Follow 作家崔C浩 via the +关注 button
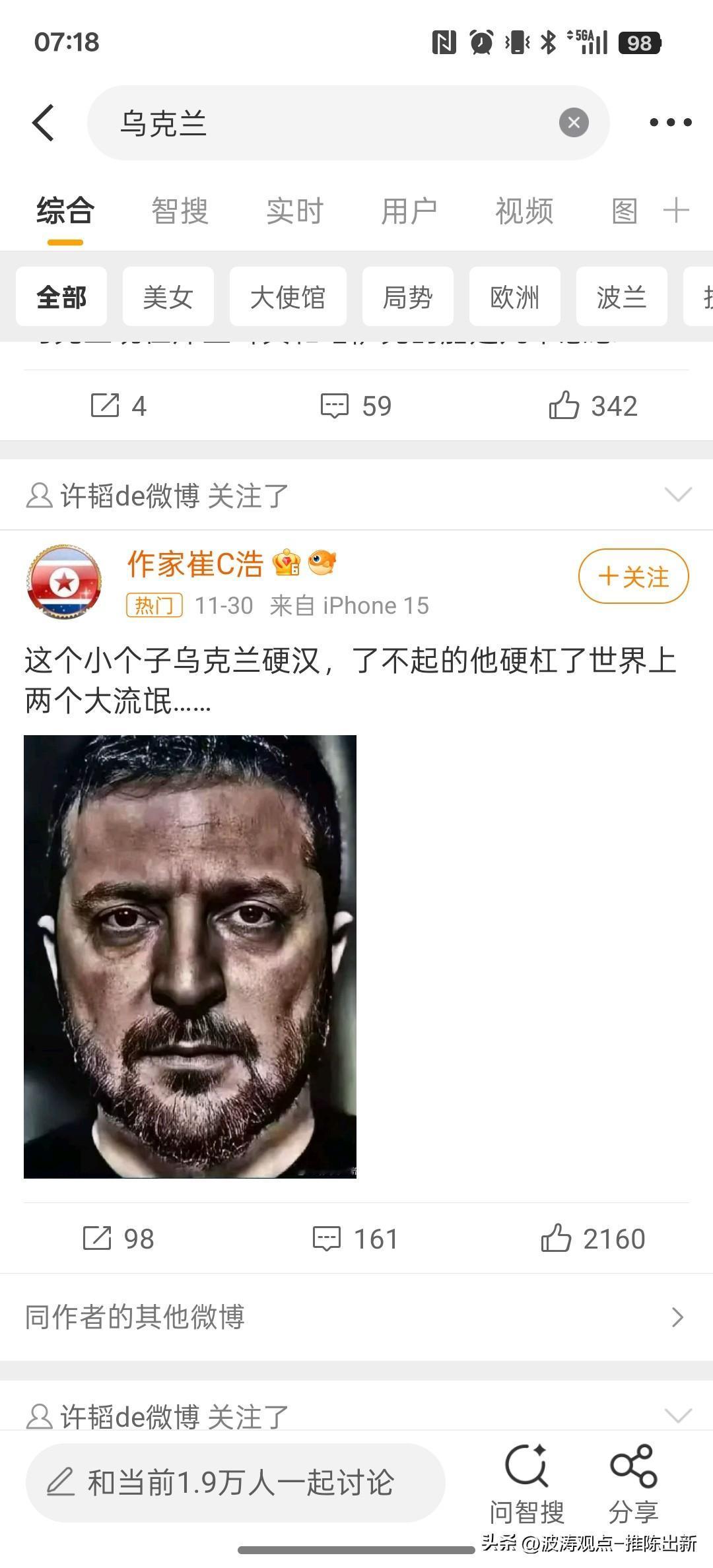713x1568 pixels. (x=632, y=575)
